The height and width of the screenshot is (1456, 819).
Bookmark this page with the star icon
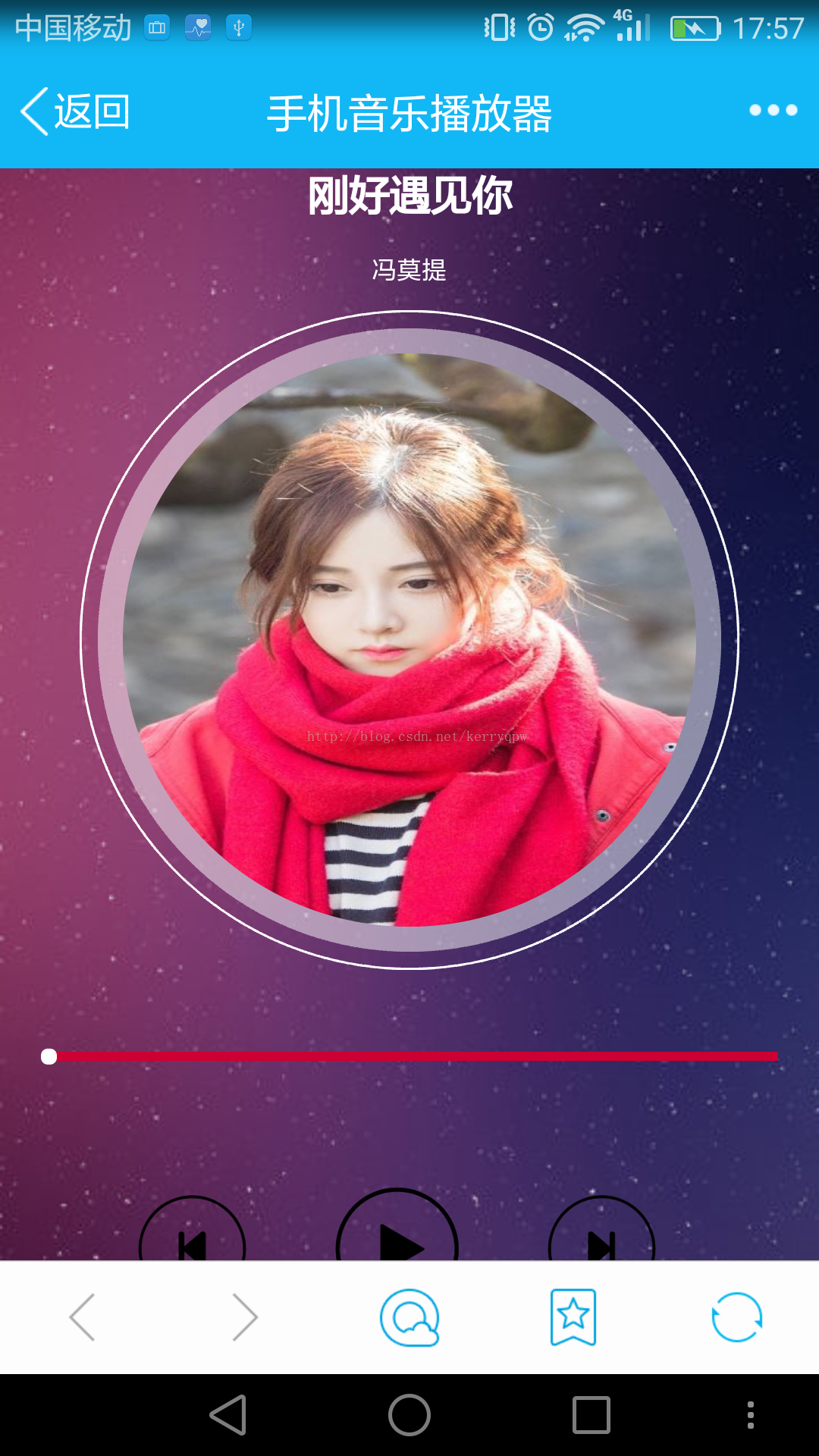[573, 1317]
